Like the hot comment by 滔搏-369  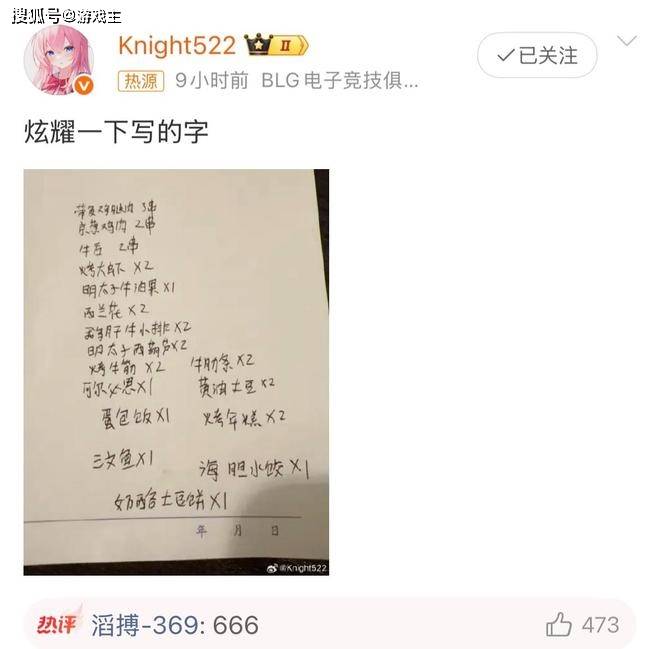point(560,625)
